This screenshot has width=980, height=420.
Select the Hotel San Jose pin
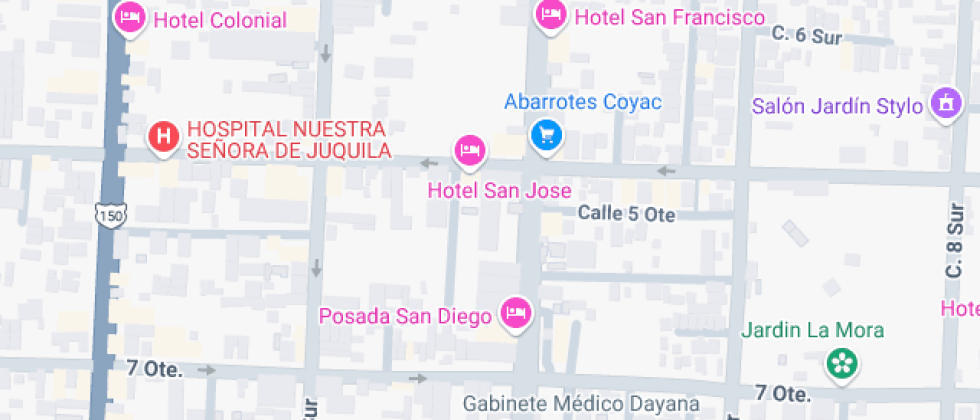[x=470, y=151]
